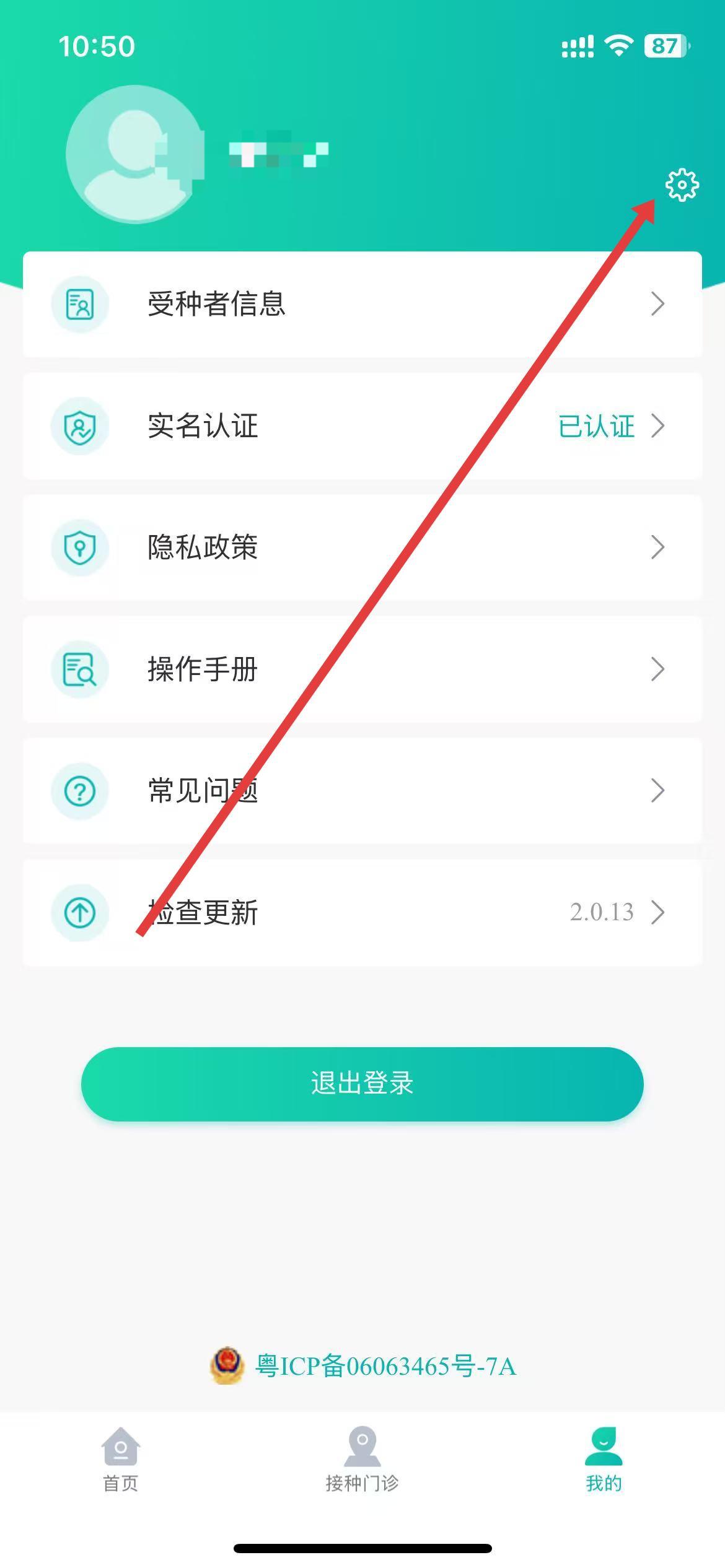Image resolution: width=725 pixels, height=1568 pixels.
Task: Switch to the 首页 tab
Action: 121,1460
